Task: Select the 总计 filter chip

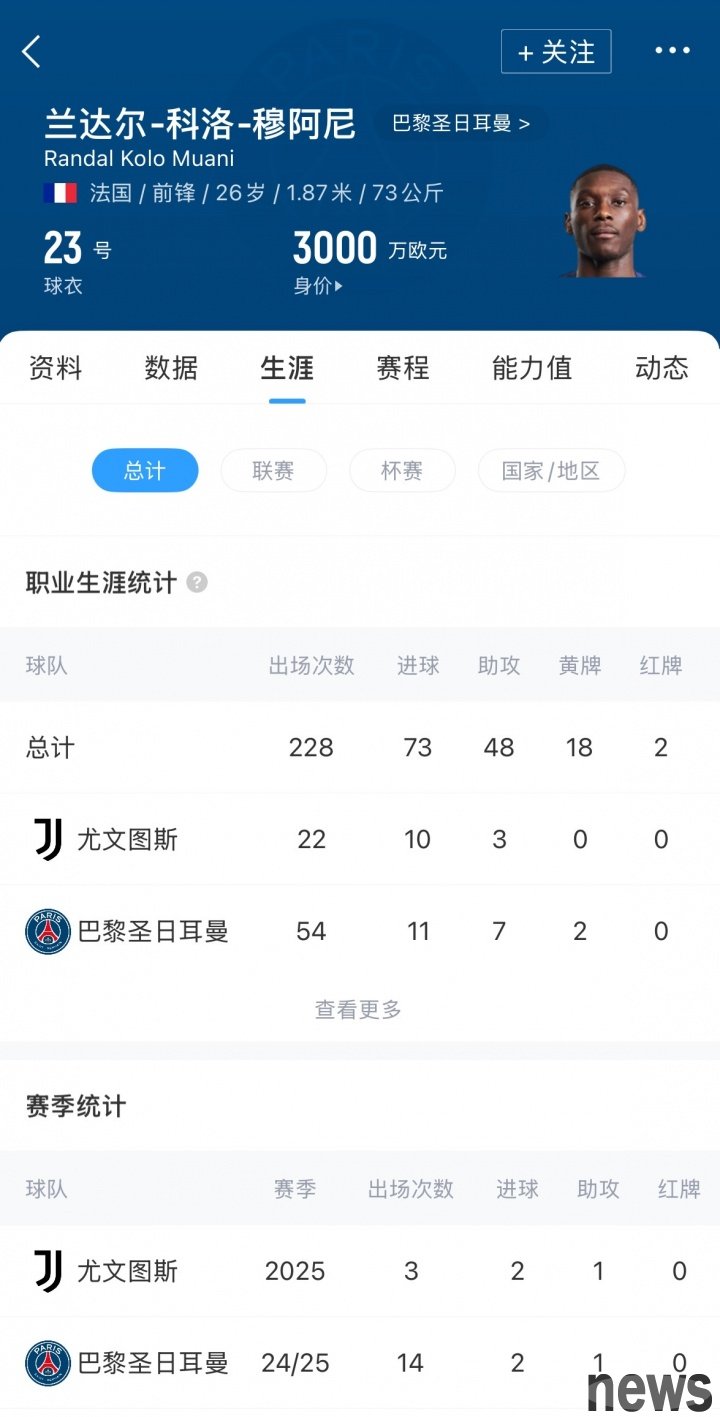Action: click(x=145, y=470)
